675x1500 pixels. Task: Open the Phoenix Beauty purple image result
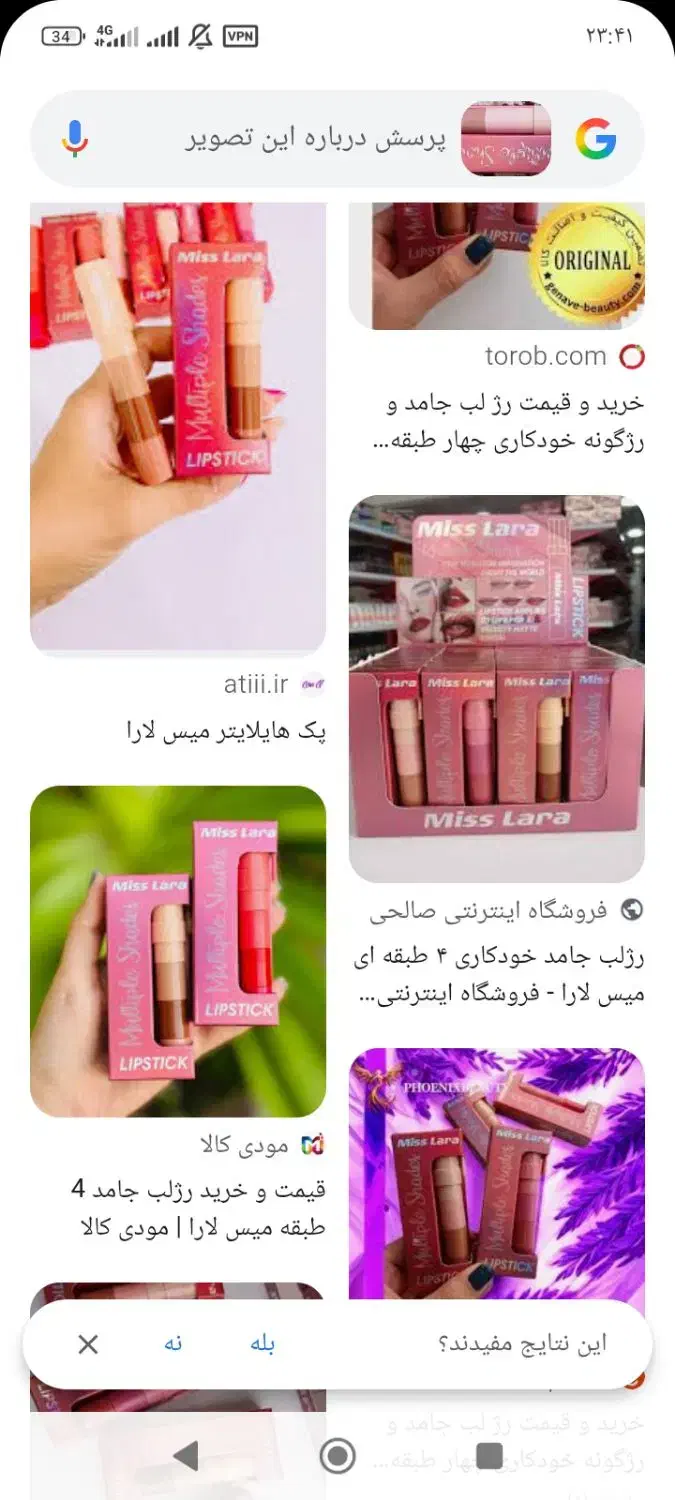pyautogui.click(x=497, y=1170)
